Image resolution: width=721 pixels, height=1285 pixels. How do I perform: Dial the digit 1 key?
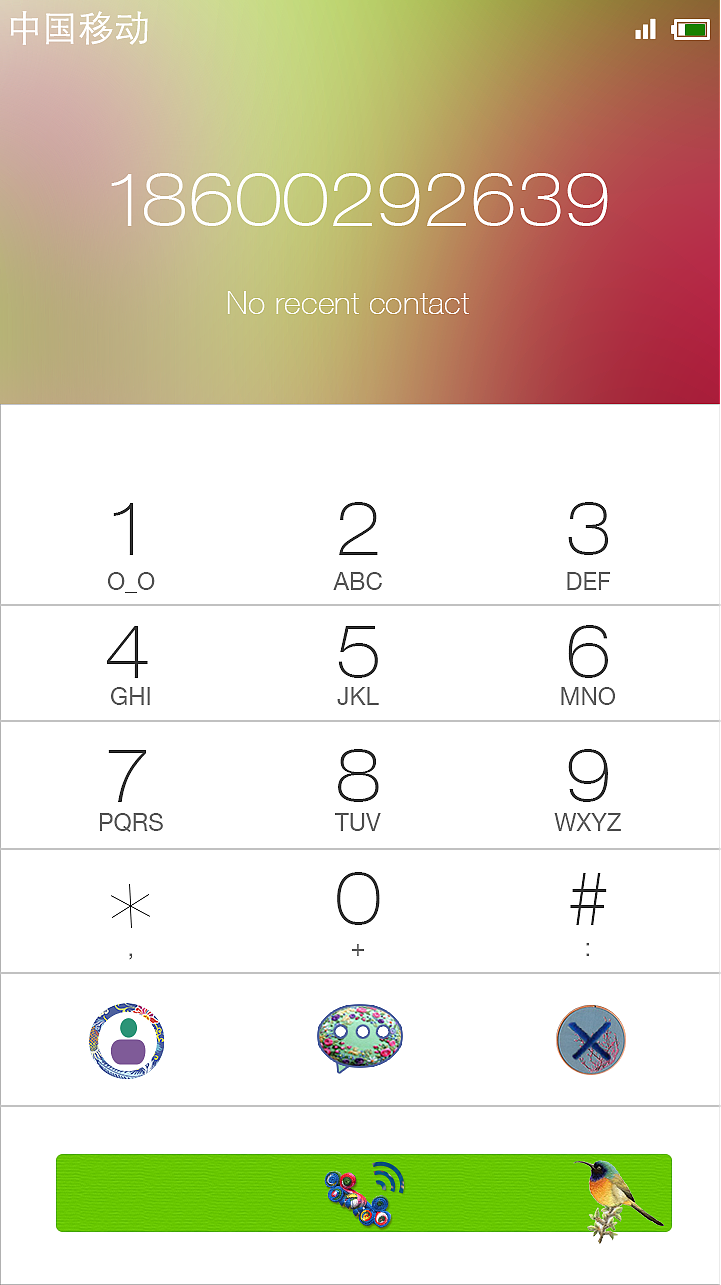click(129, 545)
